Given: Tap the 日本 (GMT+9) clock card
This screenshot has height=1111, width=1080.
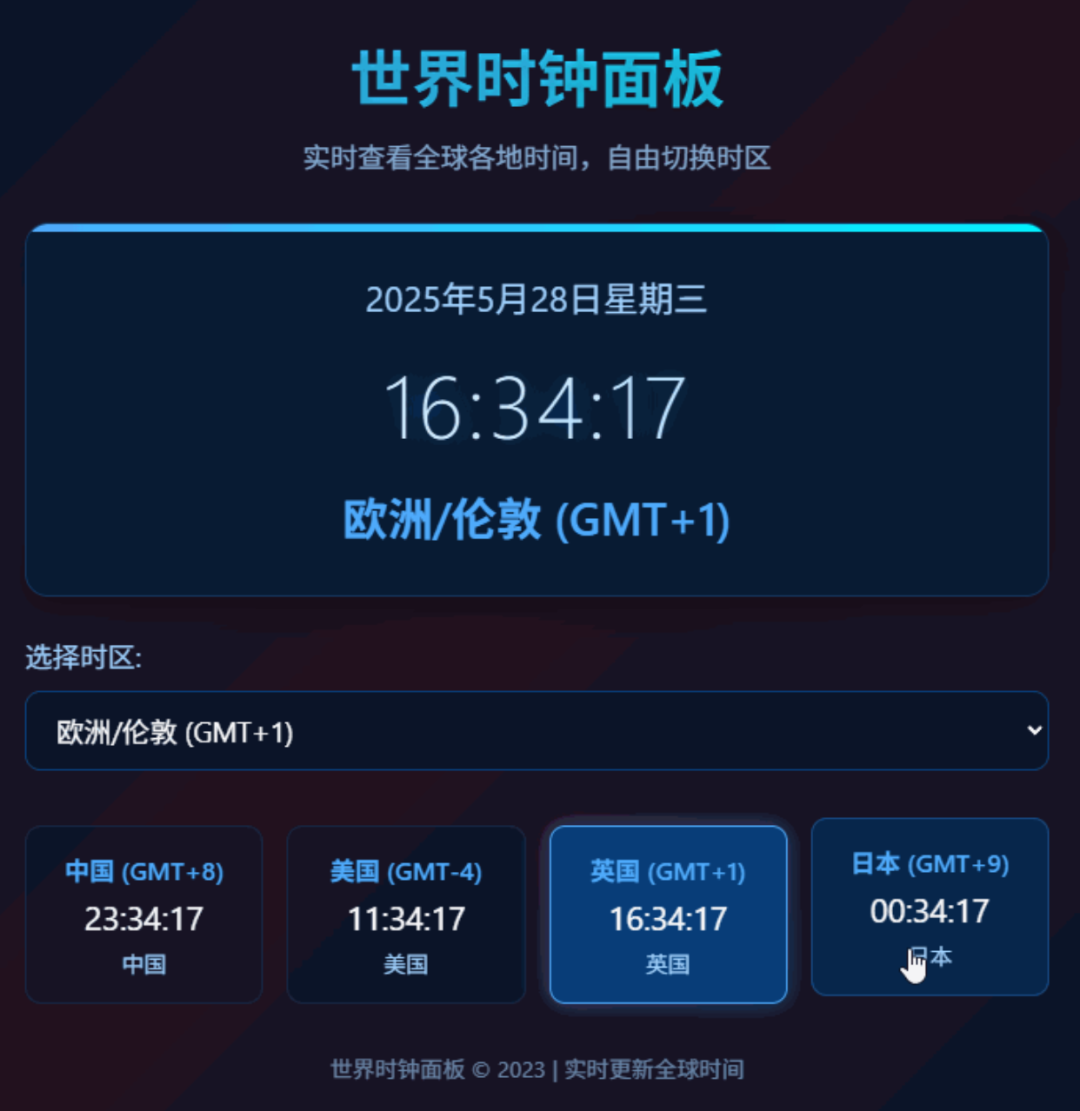Looking at the screenshot, I should [929, 907].
